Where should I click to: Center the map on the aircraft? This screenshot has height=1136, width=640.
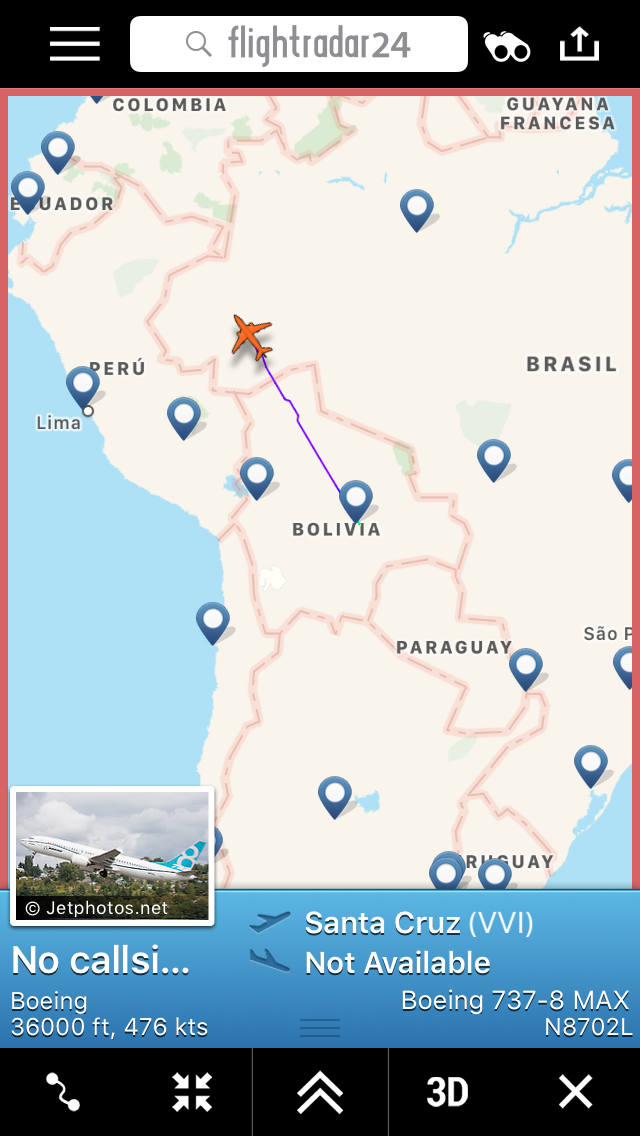pos(191,1092)
